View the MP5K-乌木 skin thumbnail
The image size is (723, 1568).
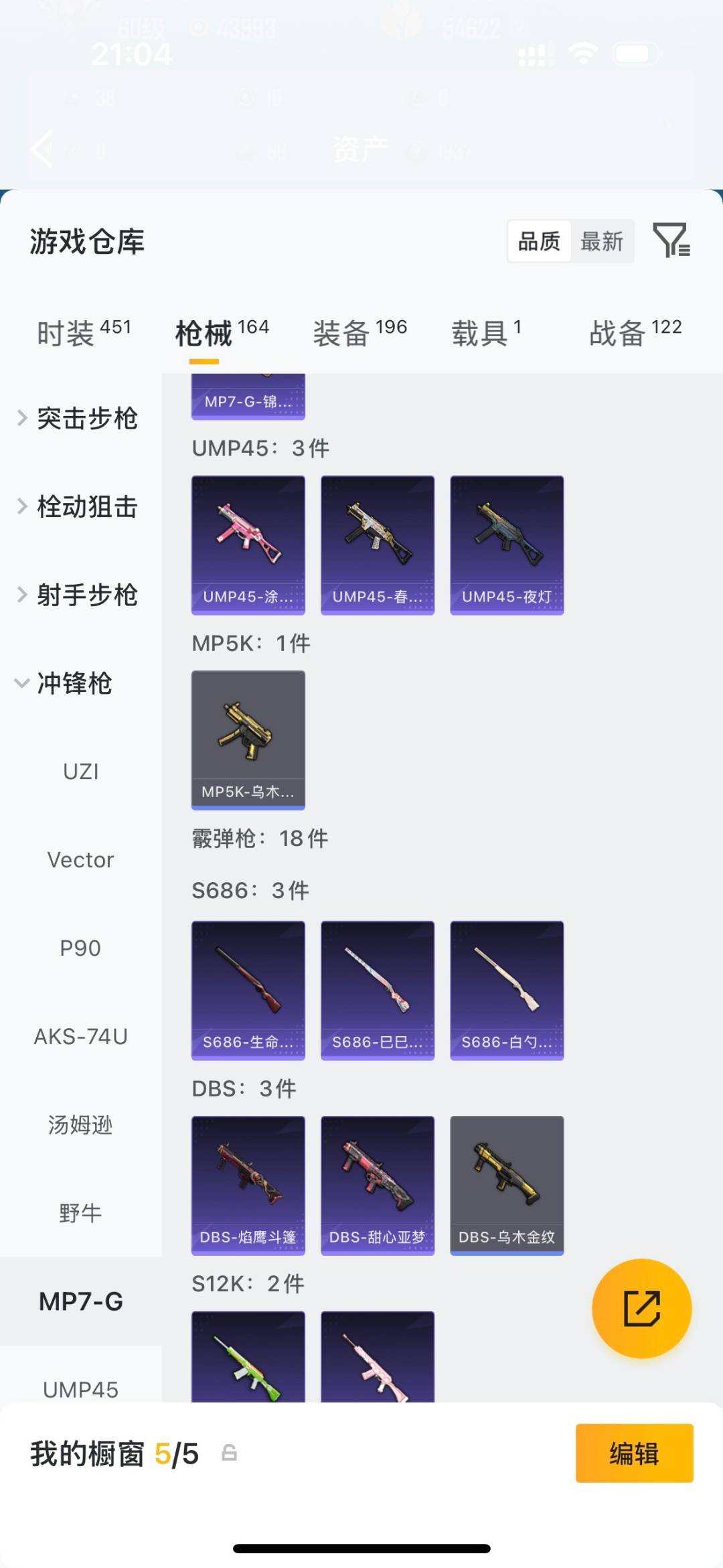[x=248, y=739]
